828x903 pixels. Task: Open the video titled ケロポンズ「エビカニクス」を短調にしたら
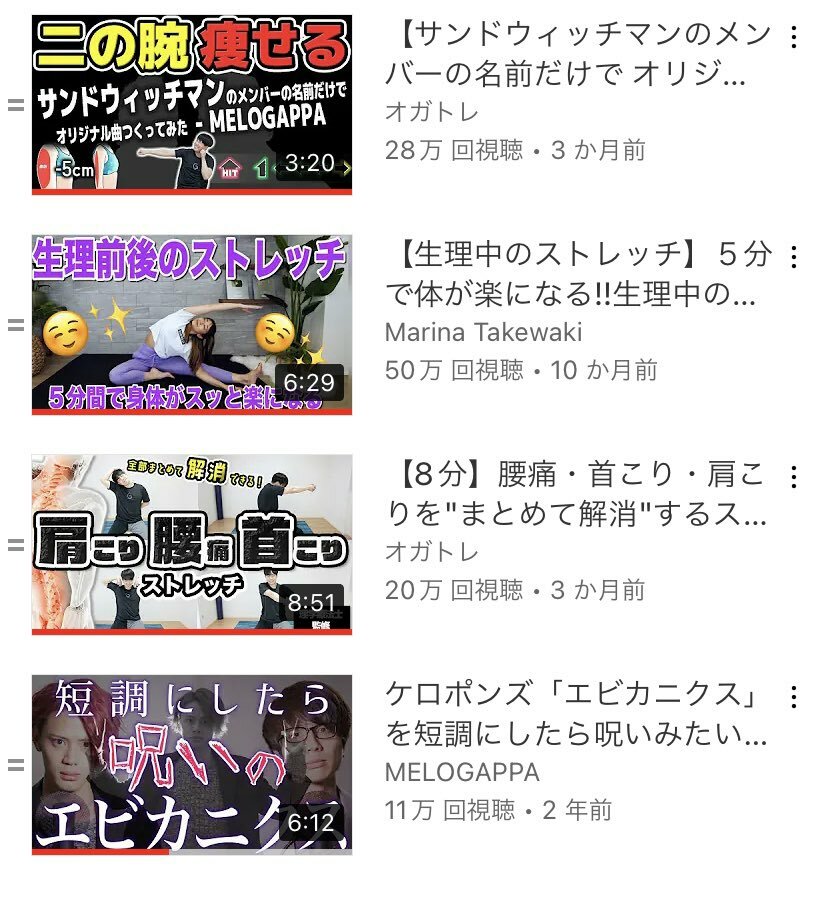pyautogui.click(x=578, y=715)
